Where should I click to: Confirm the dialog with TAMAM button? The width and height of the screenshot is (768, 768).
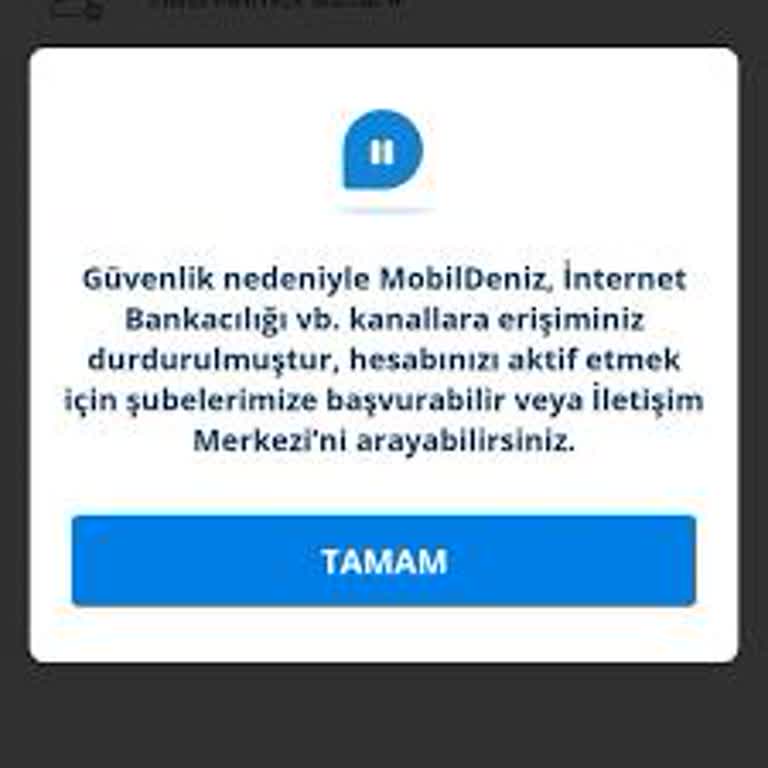point(383,561)
